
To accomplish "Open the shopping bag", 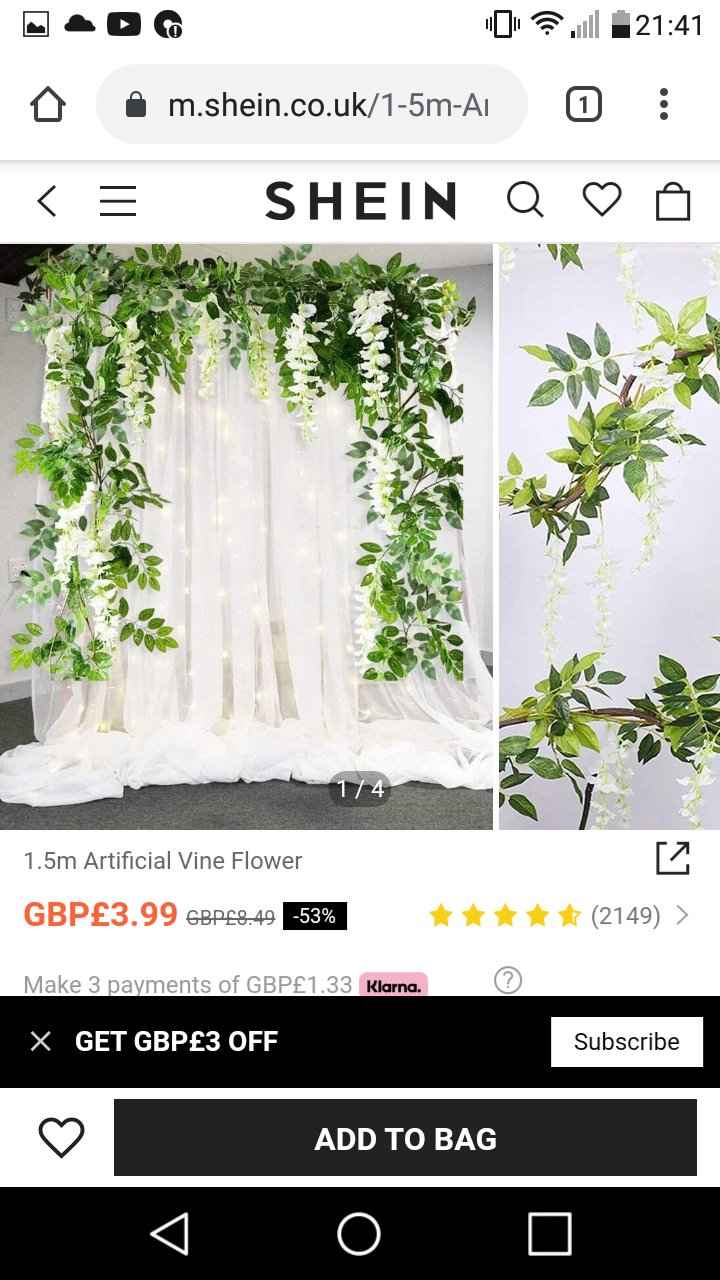I will (673, 200).
